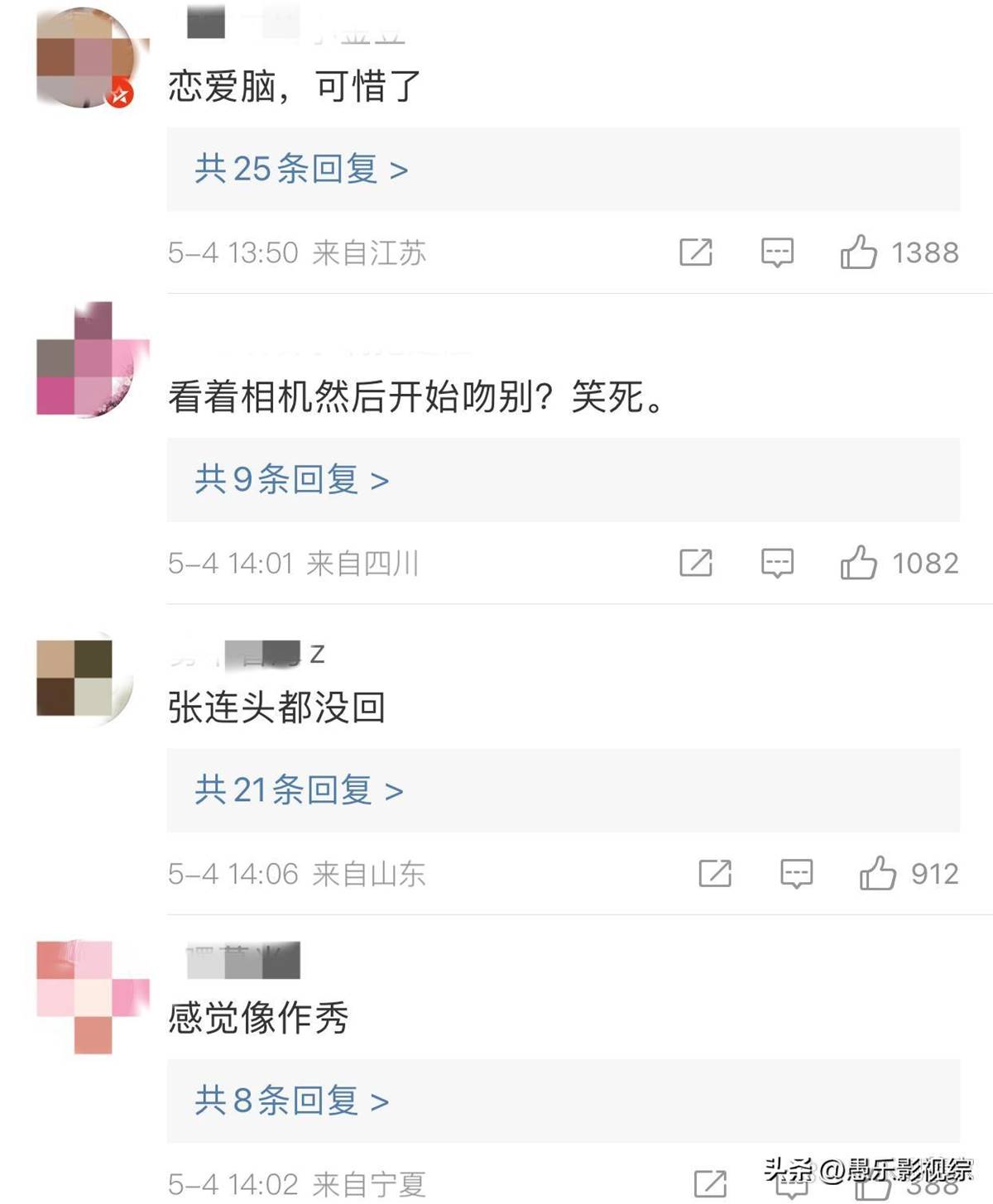
Task: Like the comment 张连头都没回
Action: [x=878, y=873]
